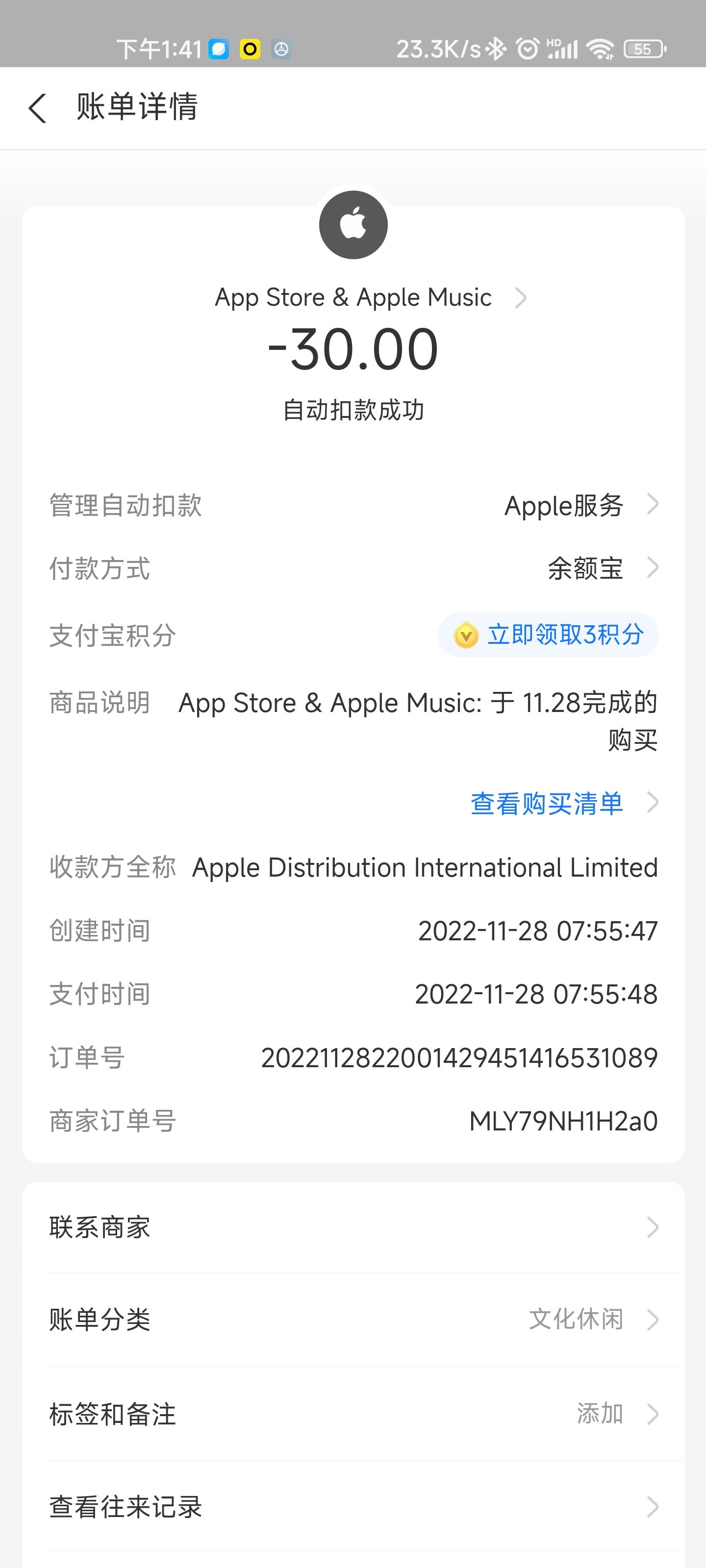Image resolution: width=706 pixels, height=1568 pixels.
Task: Expand the 查看往来记录 row
Action: coord(353,1508)
